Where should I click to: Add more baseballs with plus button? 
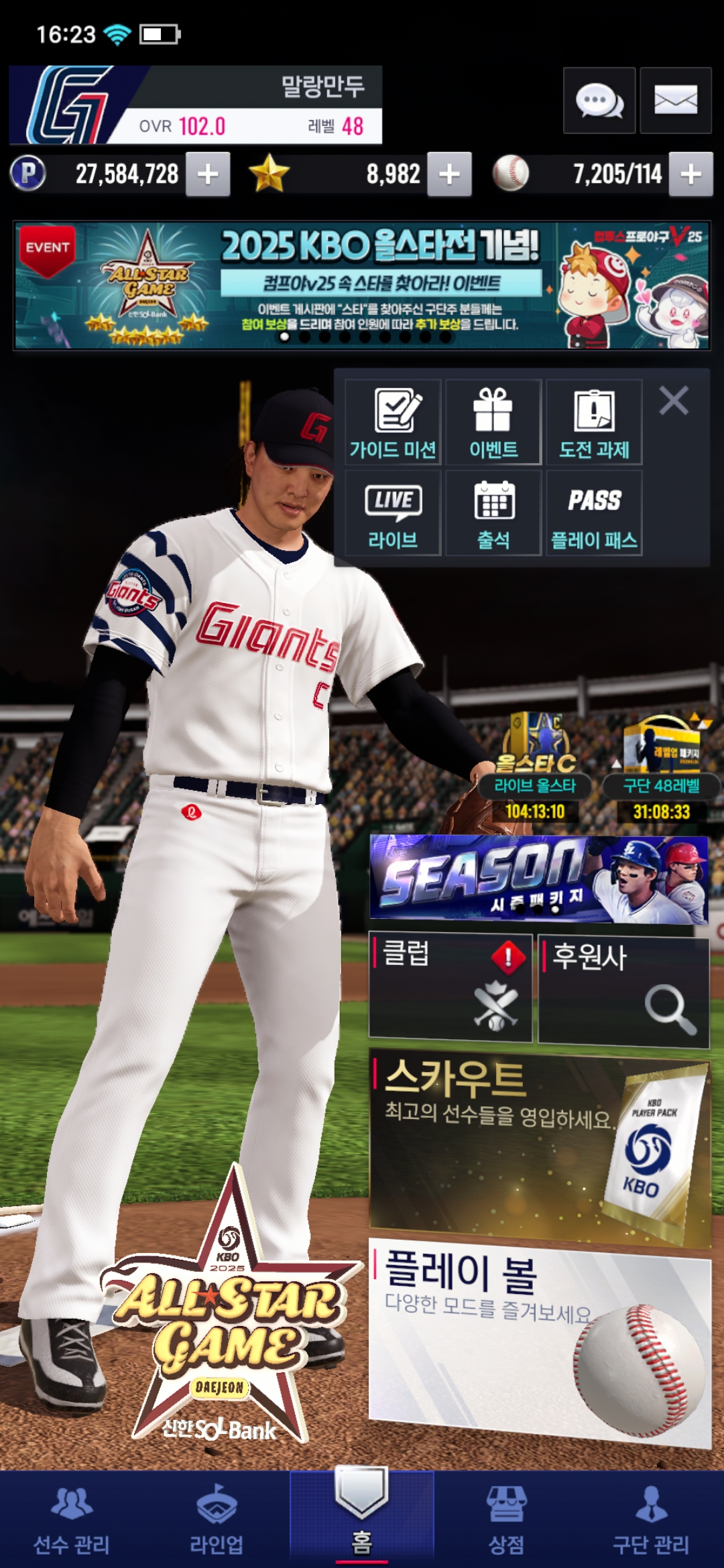690,174
